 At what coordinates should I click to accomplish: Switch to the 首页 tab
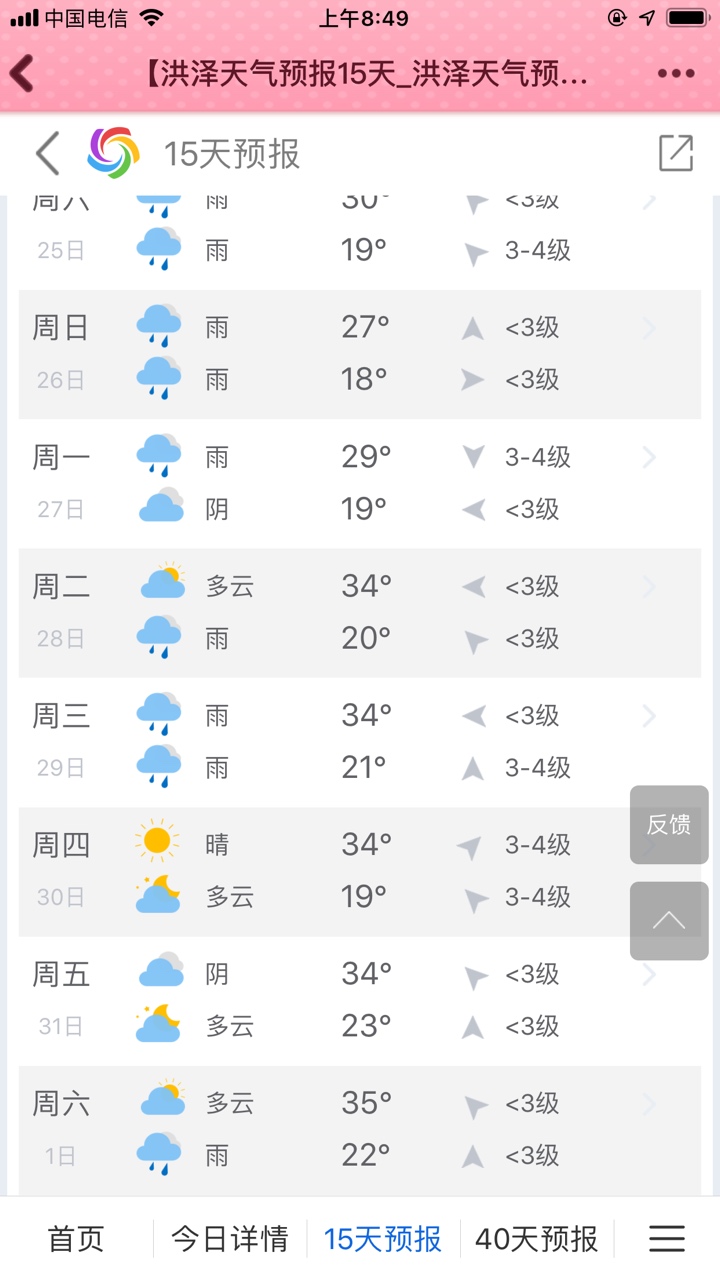[76, 1239]
